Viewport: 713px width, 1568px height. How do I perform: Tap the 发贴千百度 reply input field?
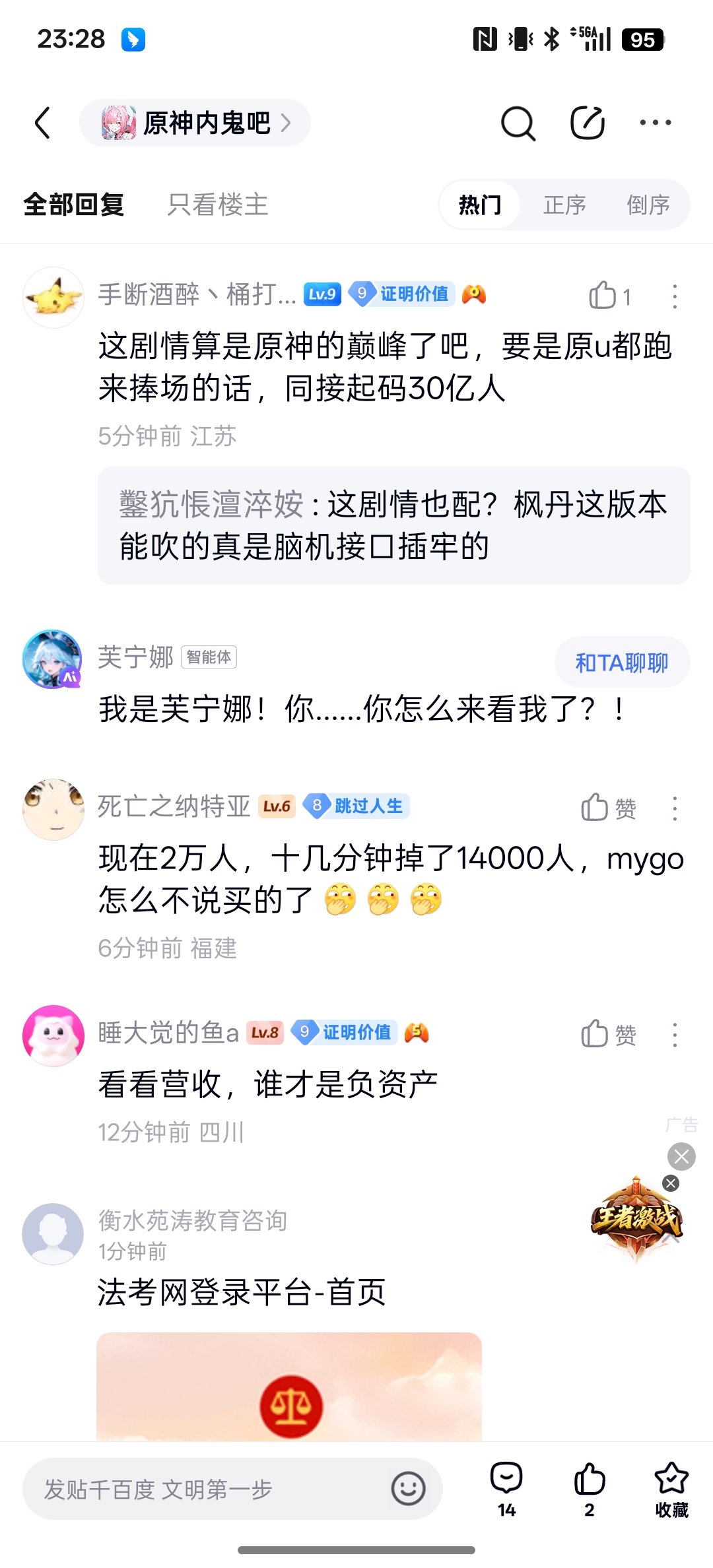click(205, 1489)
